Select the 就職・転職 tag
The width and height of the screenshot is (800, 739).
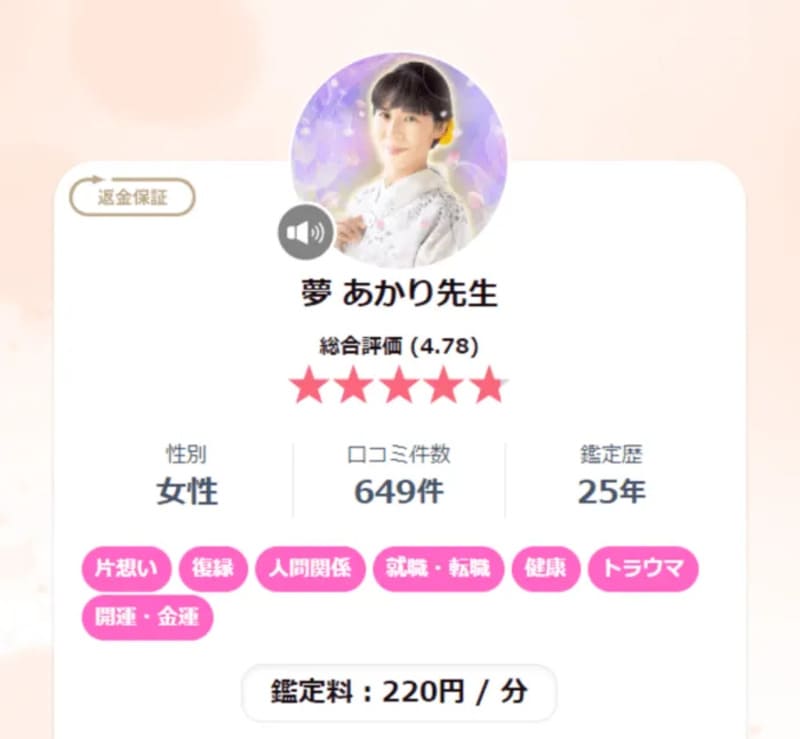point(438,569)
